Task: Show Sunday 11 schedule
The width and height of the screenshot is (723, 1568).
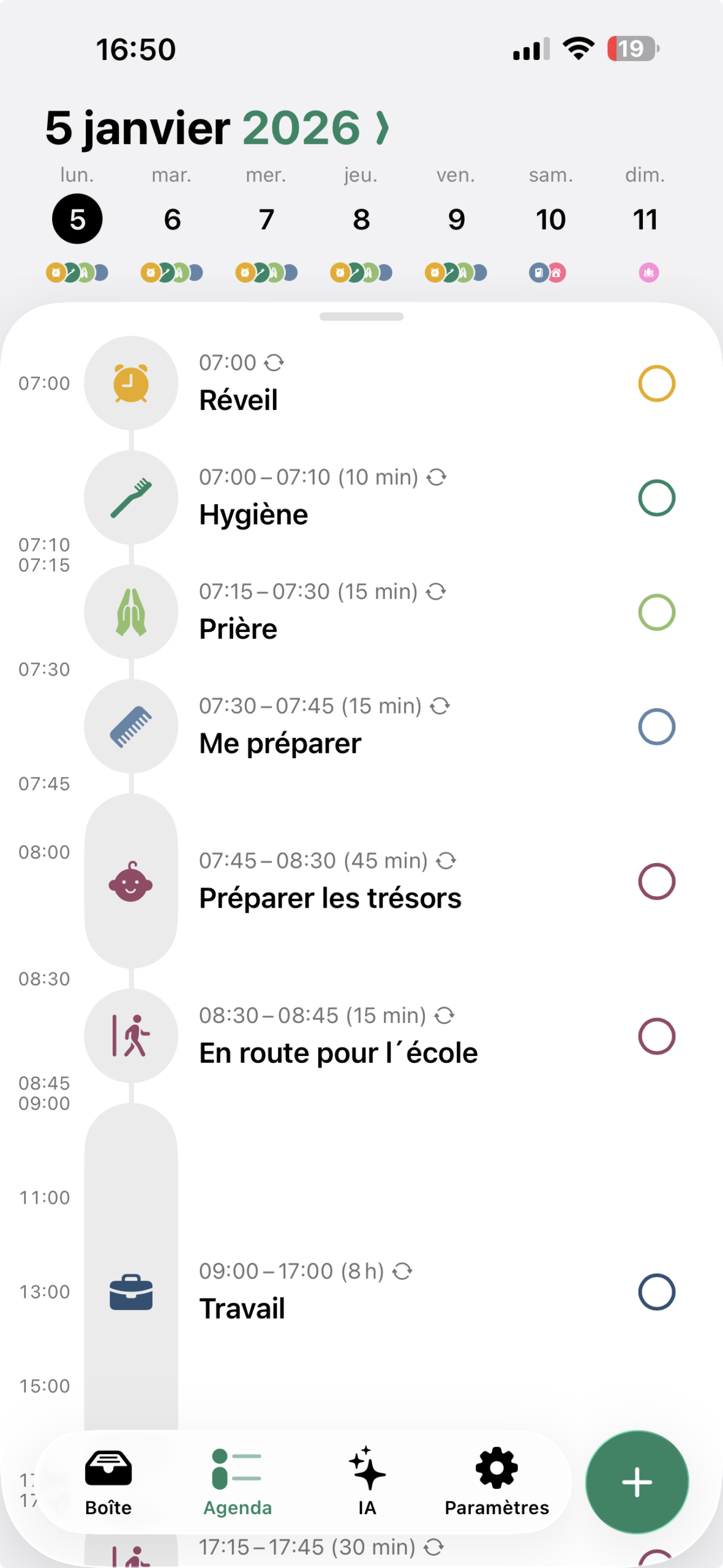Action: click(x=645, y=219)
